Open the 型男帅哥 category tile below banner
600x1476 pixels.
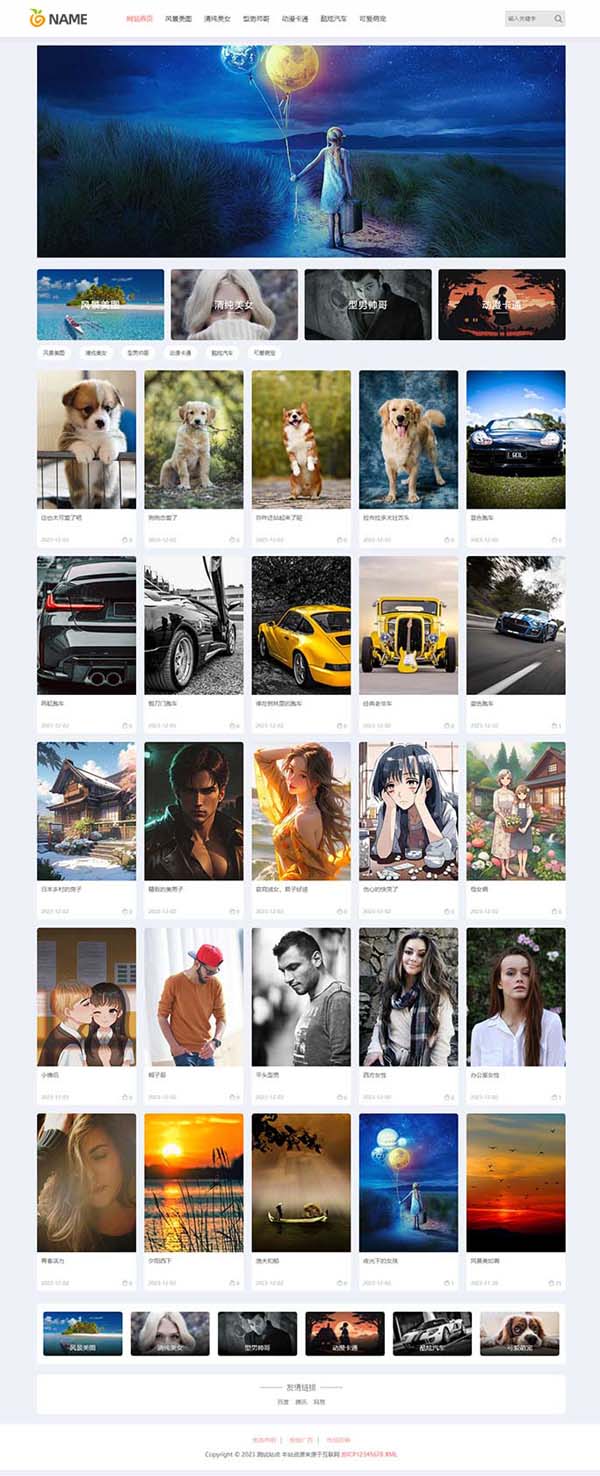368,304
